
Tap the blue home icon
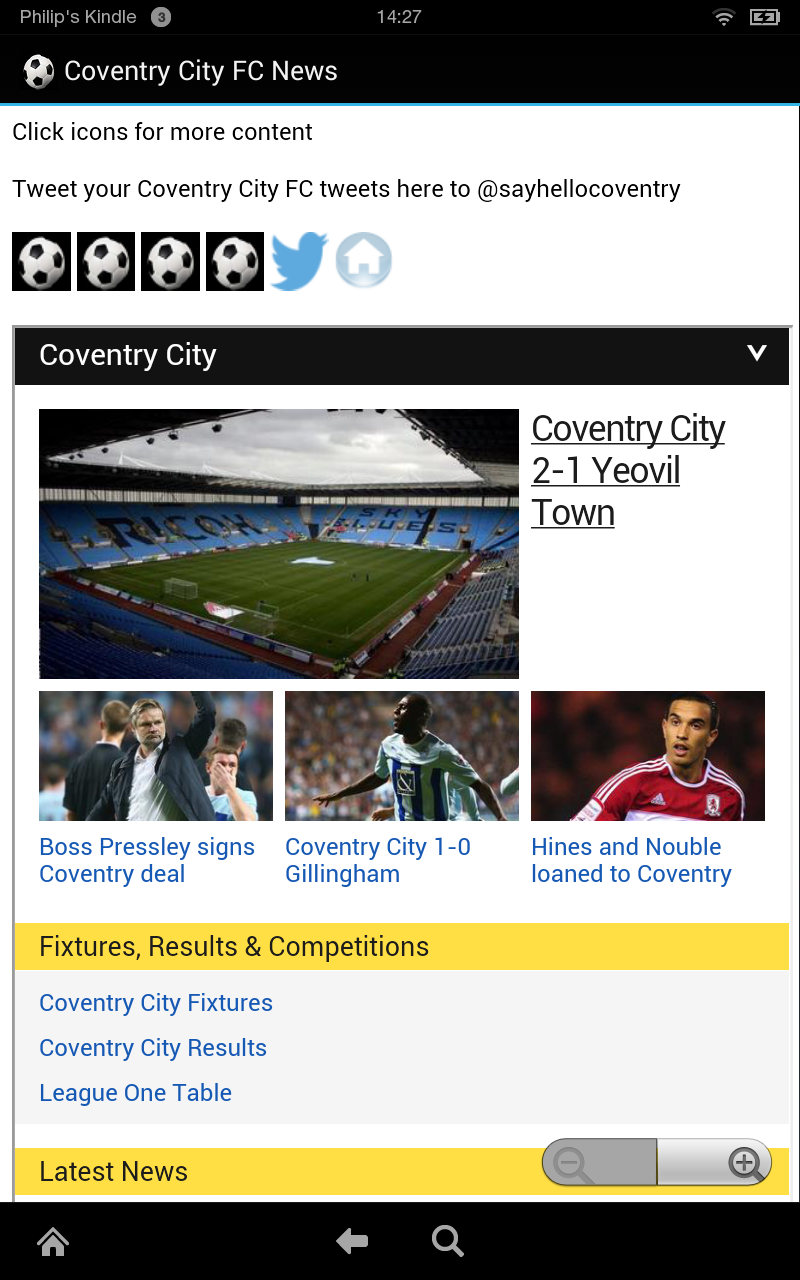pyautogui.click(x=363, y=261)
